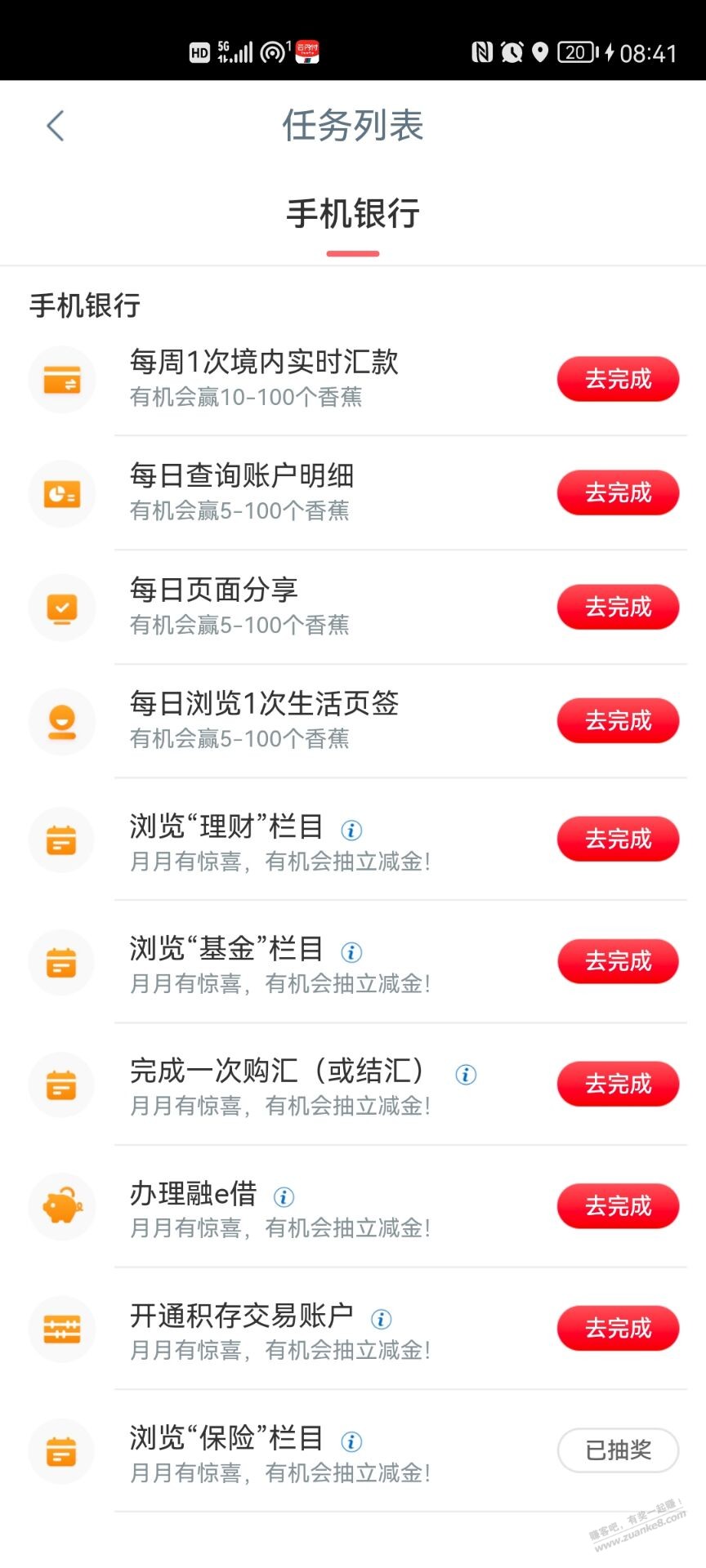Tap 去完成 for 完成一次购汇（或结汇）
The height and width of the screenshot is (1568, 706).
pos(618,1084)
